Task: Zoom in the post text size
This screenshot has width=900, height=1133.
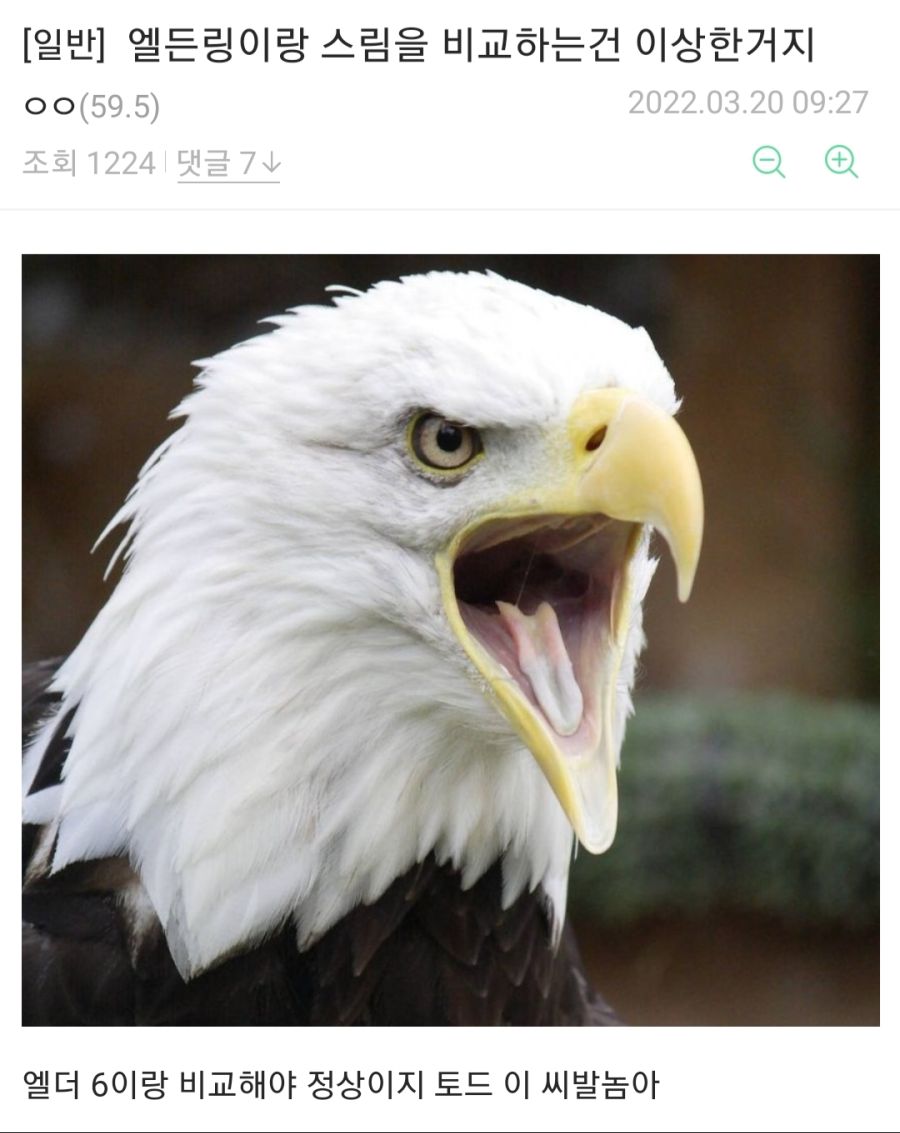Action: (x=841, y=162)
